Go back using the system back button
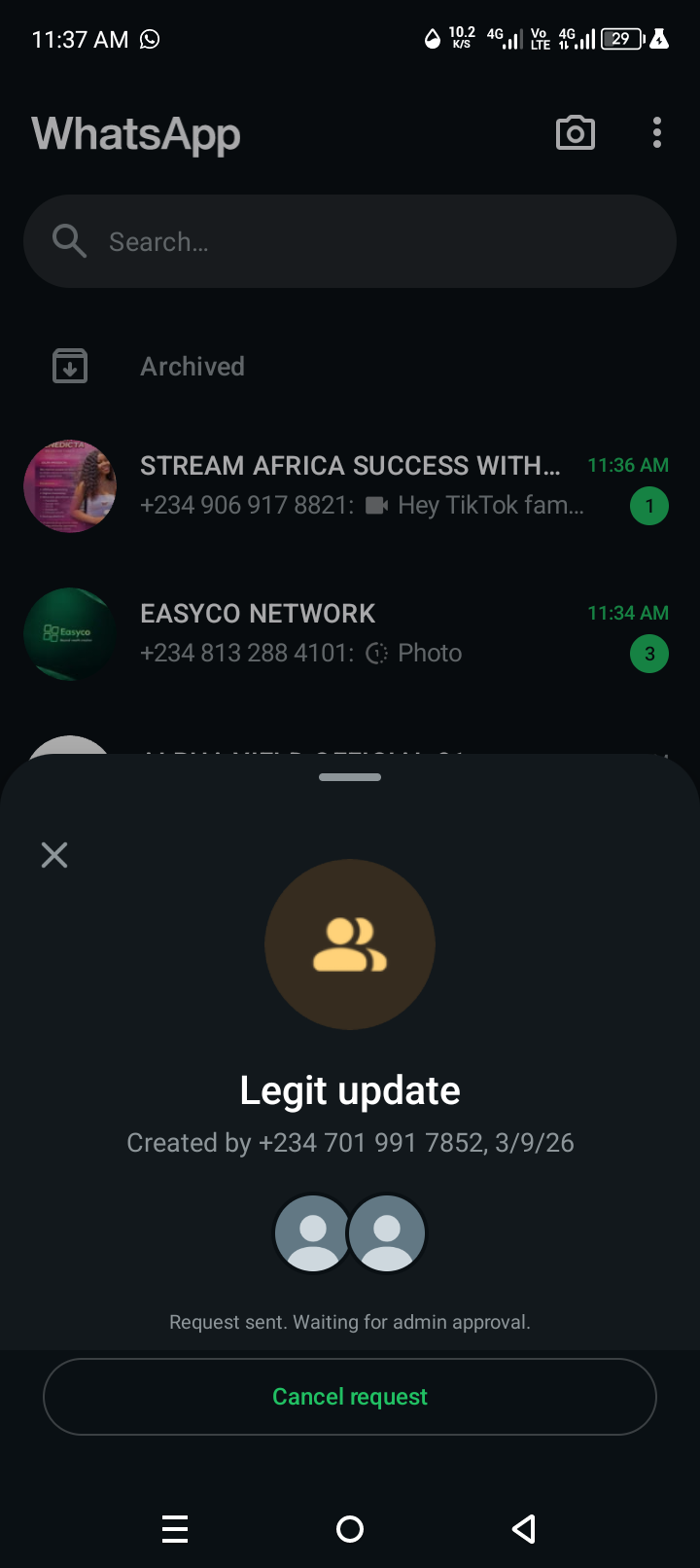 524,1529
